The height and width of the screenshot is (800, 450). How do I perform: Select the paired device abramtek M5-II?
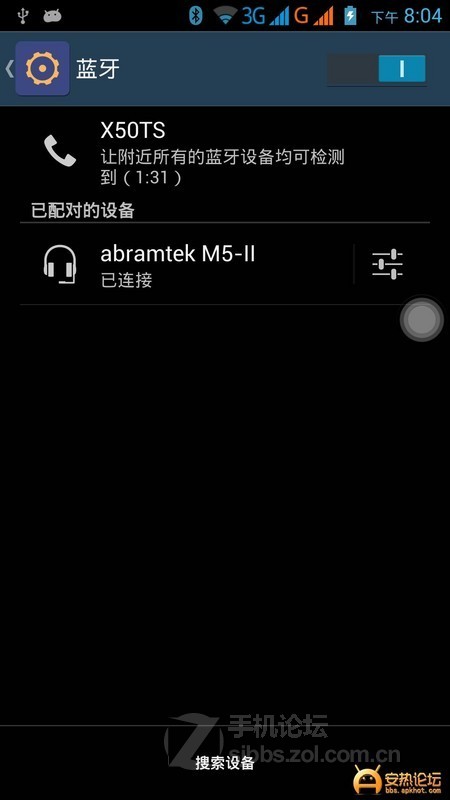point(186,264)
